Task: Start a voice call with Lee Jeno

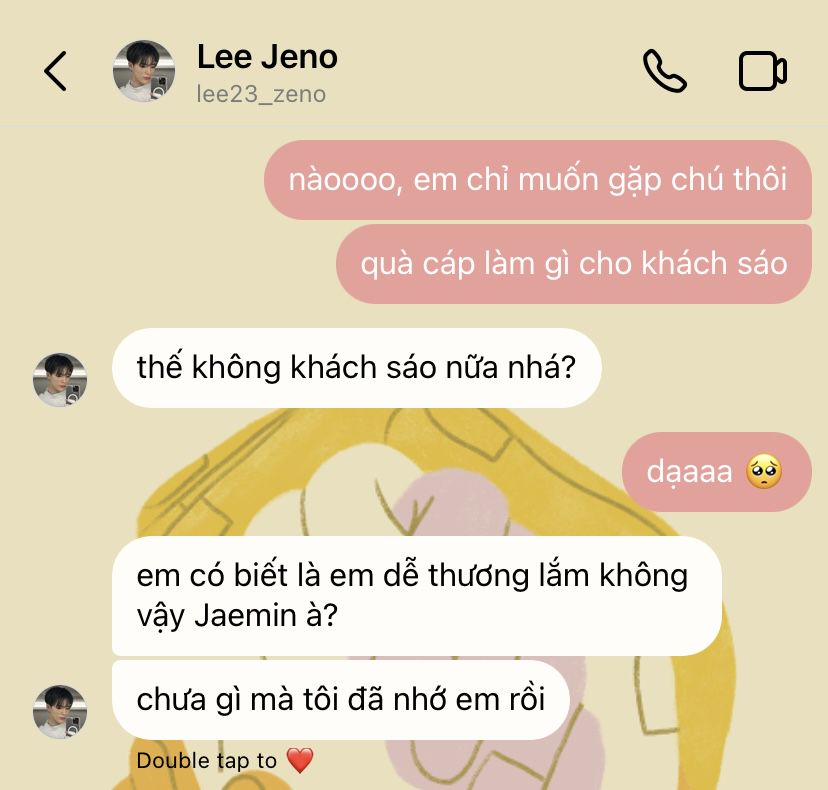Action: pyautogui.click(x=664, y=71)
